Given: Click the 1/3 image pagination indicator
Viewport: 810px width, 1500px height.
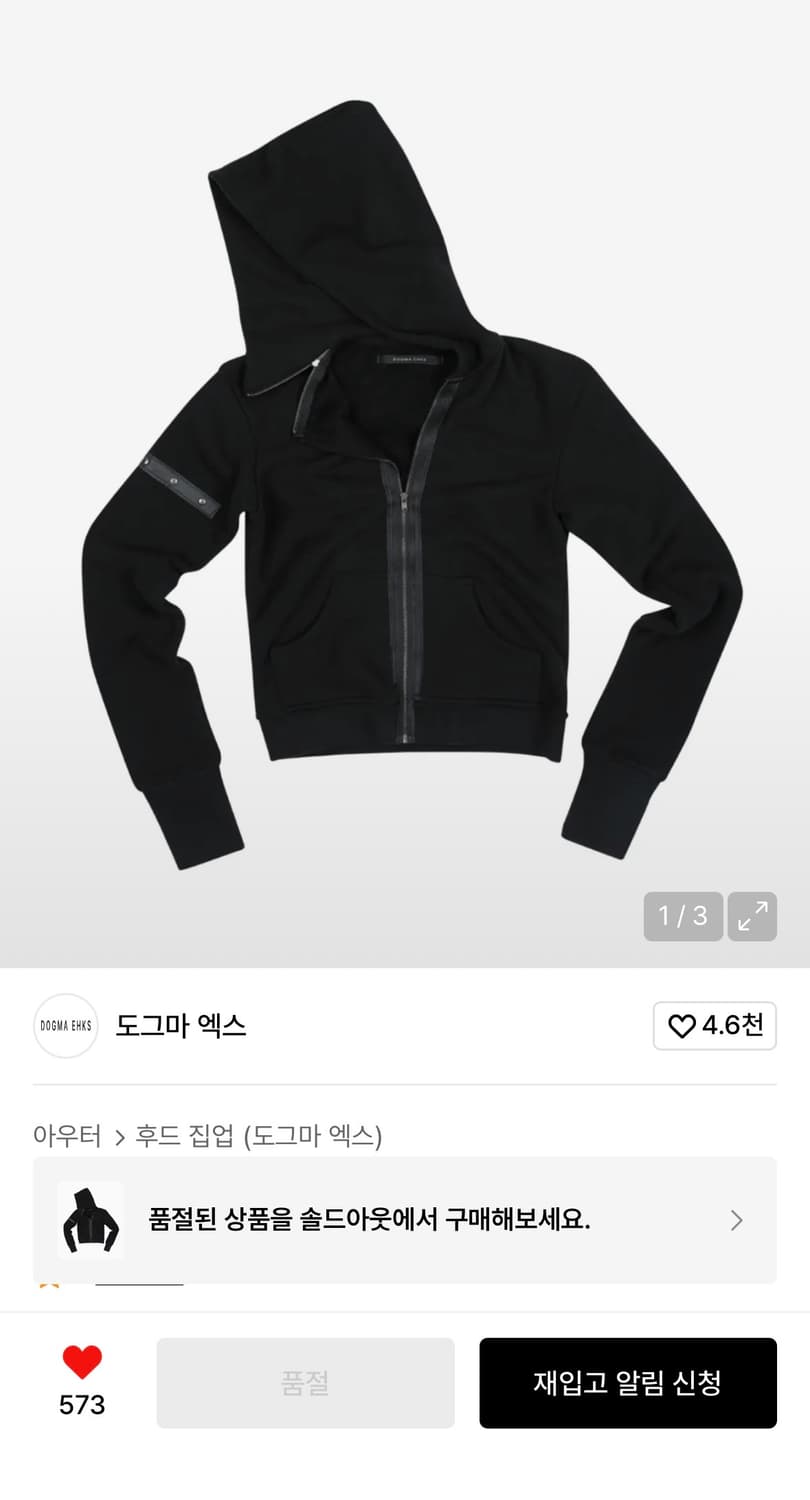Looking at the screenshot, I should [x=683, y=916].
